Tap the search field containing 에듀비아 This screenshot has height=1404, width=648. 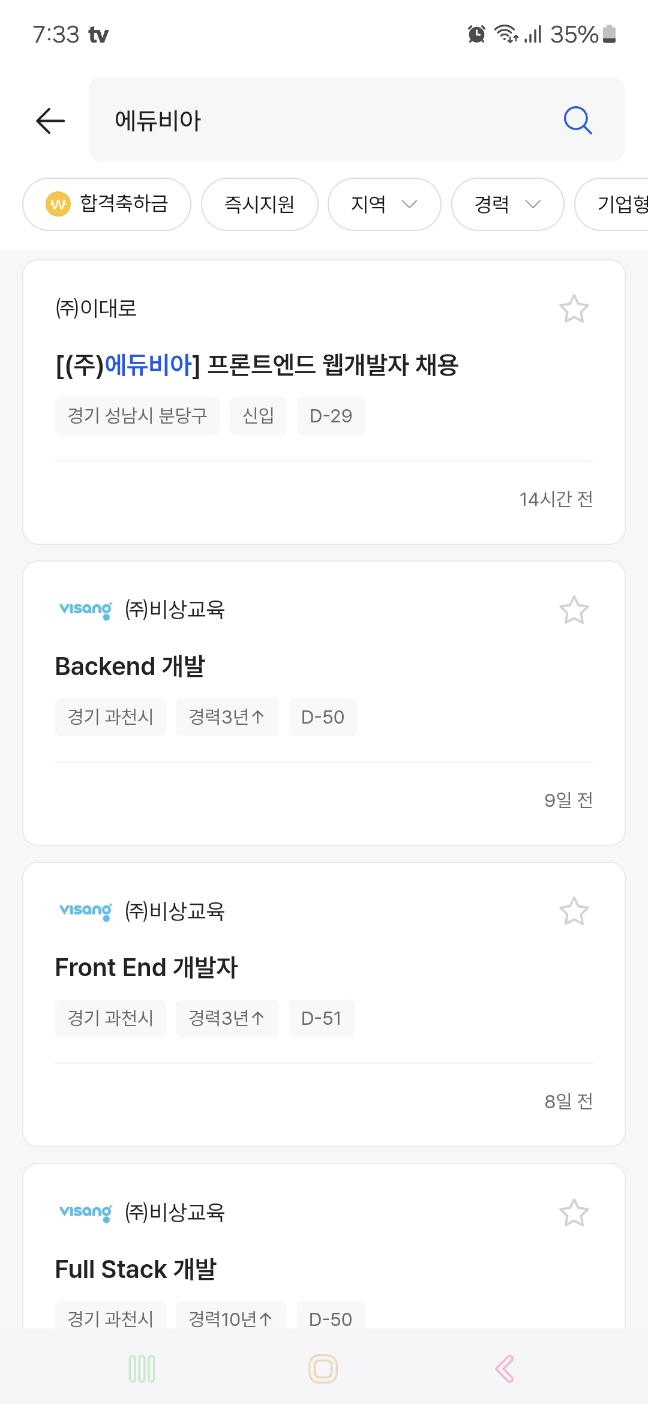(x=320, y=121)
